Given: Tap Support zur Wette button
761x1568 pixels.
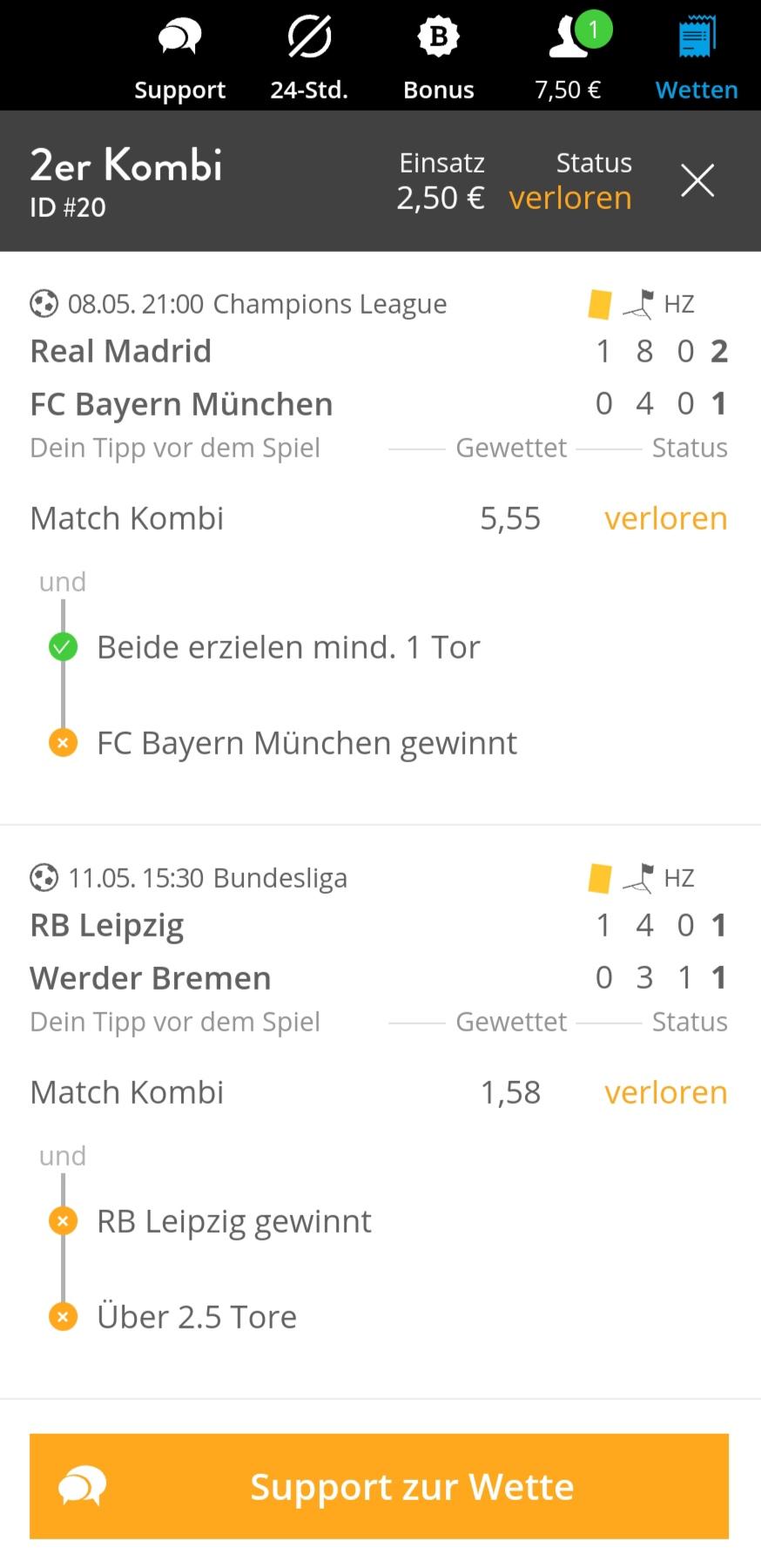Looking at the screenshot, I should [380, 1486].
